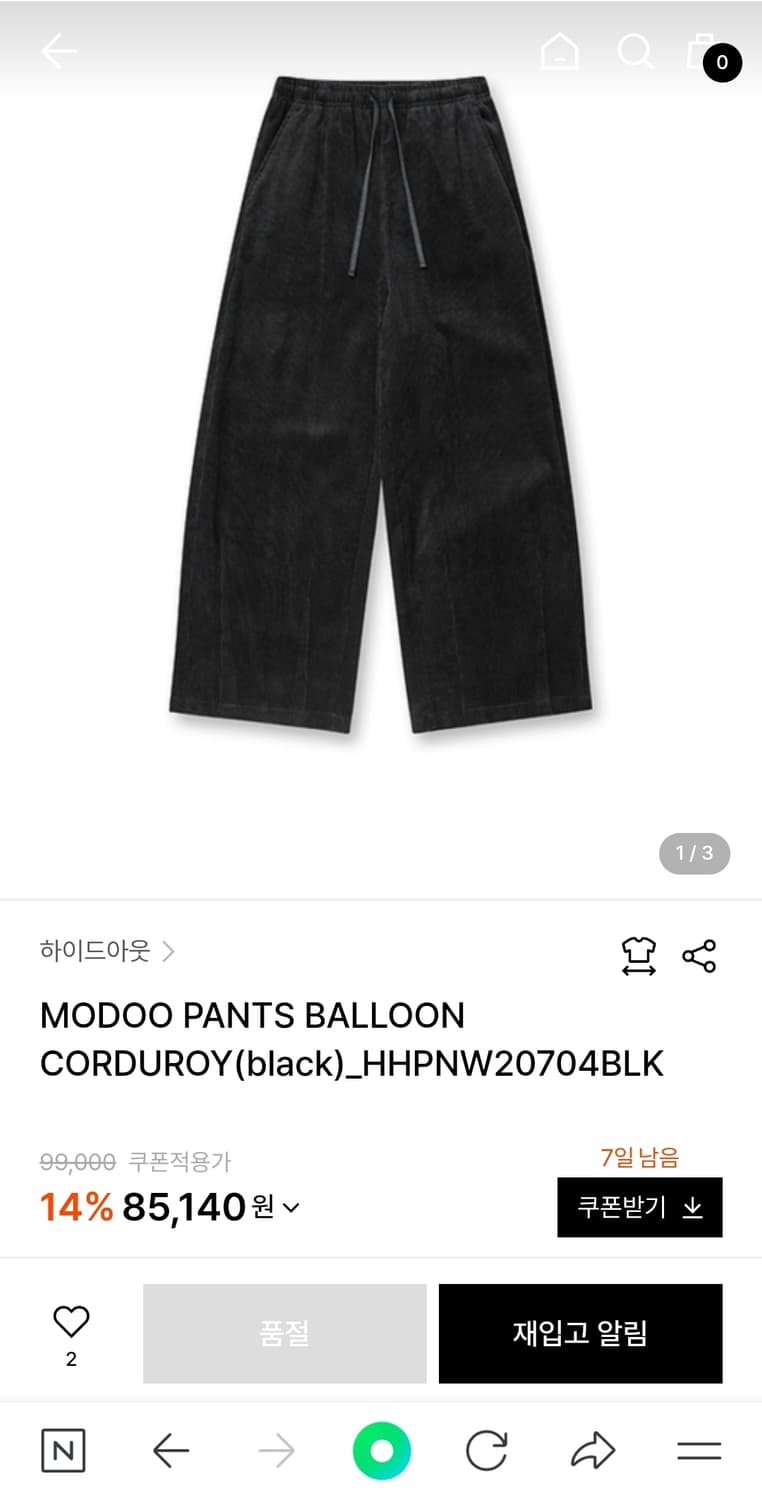
Task: Share this product
Action: click(x=699, y=956)
